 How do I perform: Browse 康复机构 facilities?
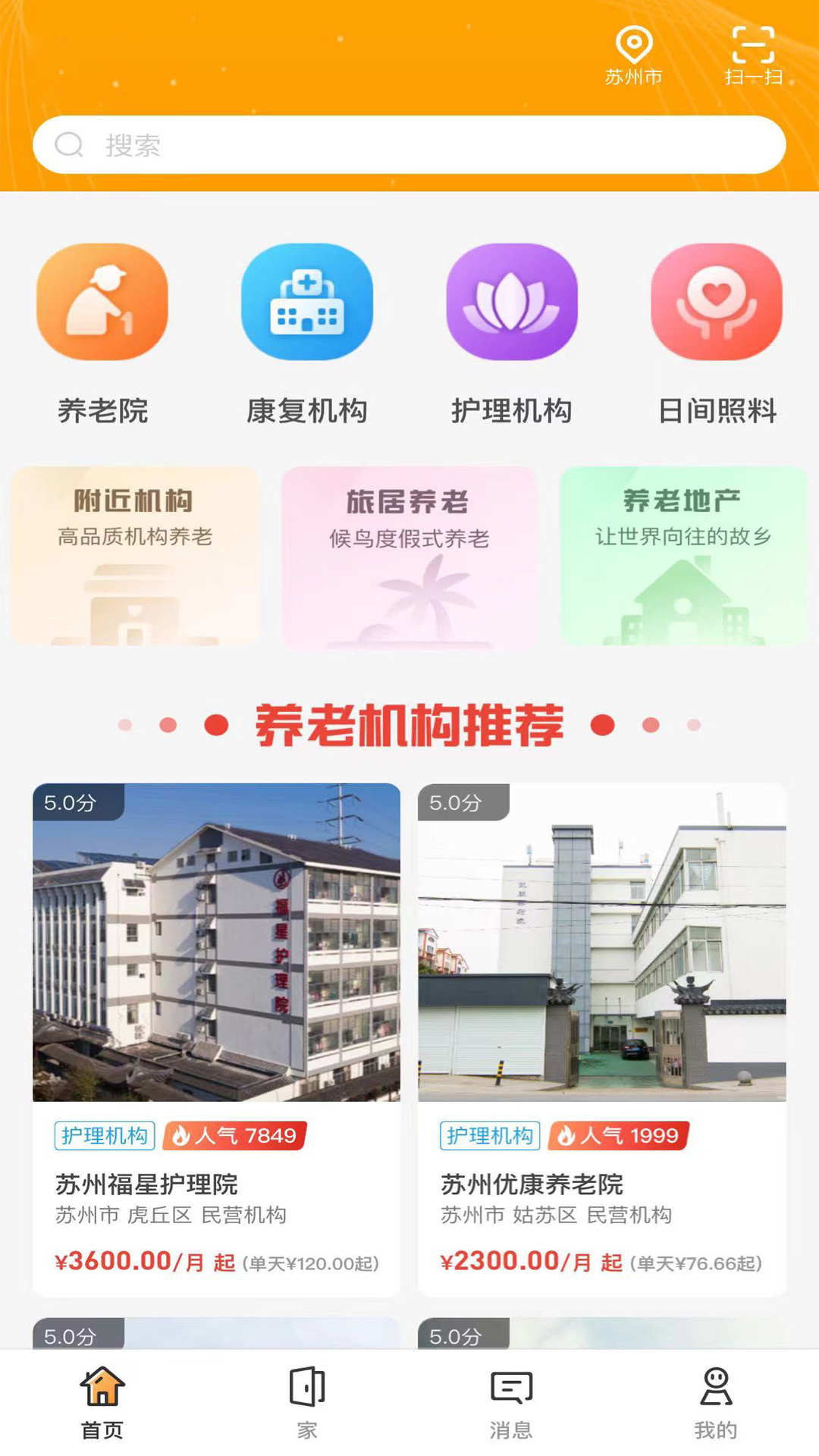click(307, 334)
